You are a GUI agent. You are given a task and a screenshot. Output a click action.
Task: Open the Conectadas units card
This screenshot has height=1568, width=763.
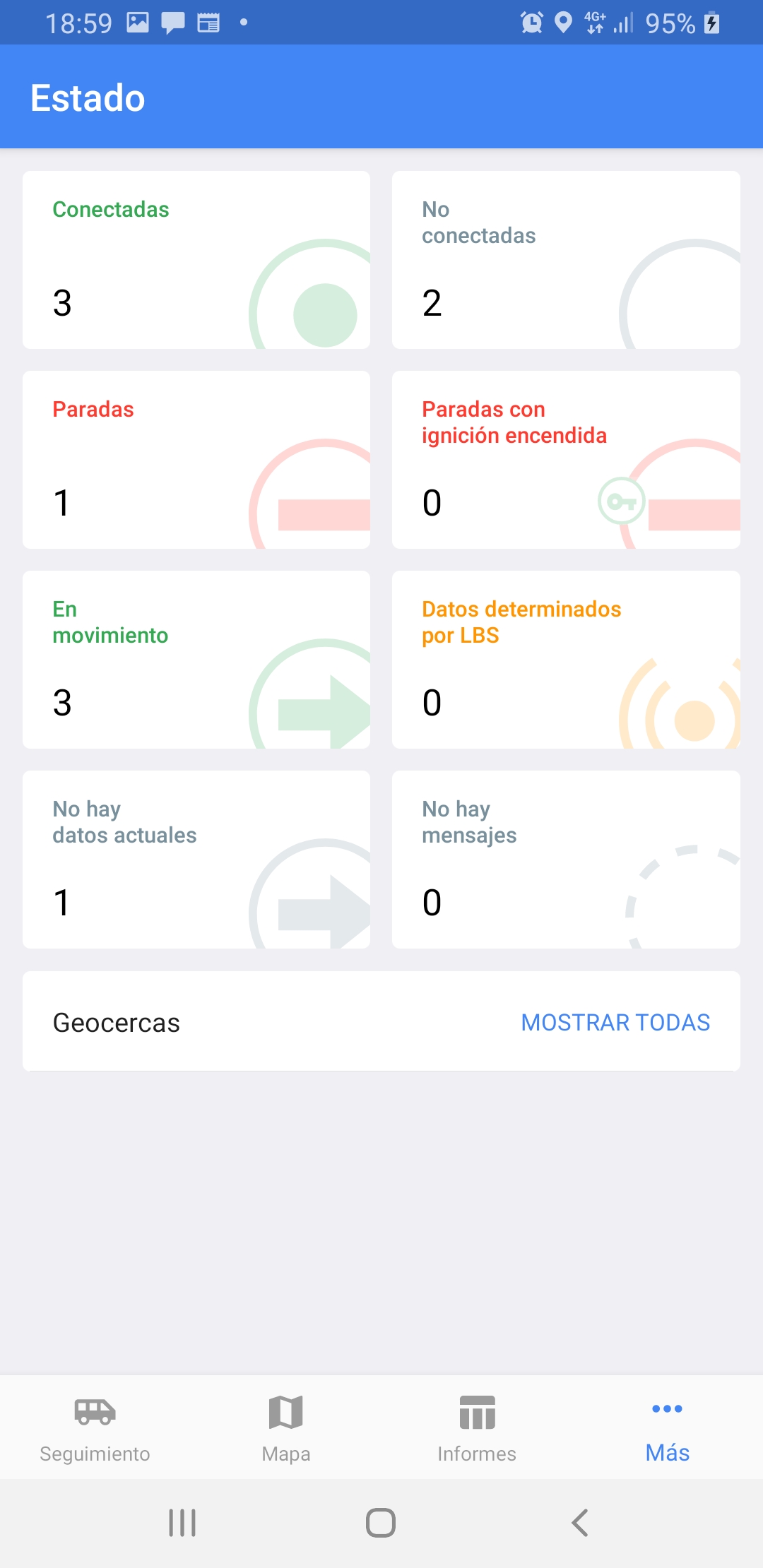pyautogui.click(x=196, y=260)
